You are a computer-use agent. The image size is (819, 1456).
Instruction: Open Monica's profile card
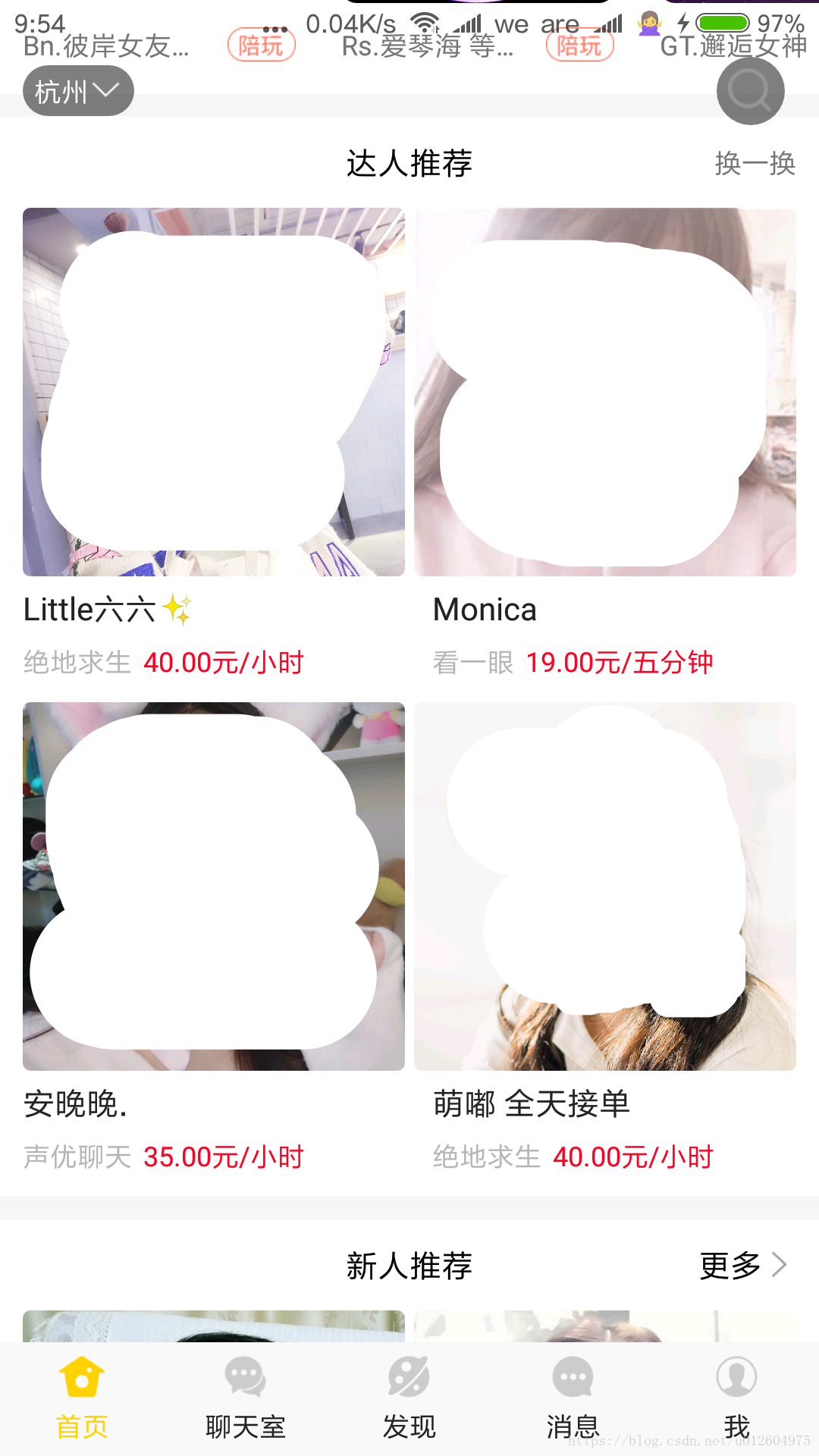[604, 392]
